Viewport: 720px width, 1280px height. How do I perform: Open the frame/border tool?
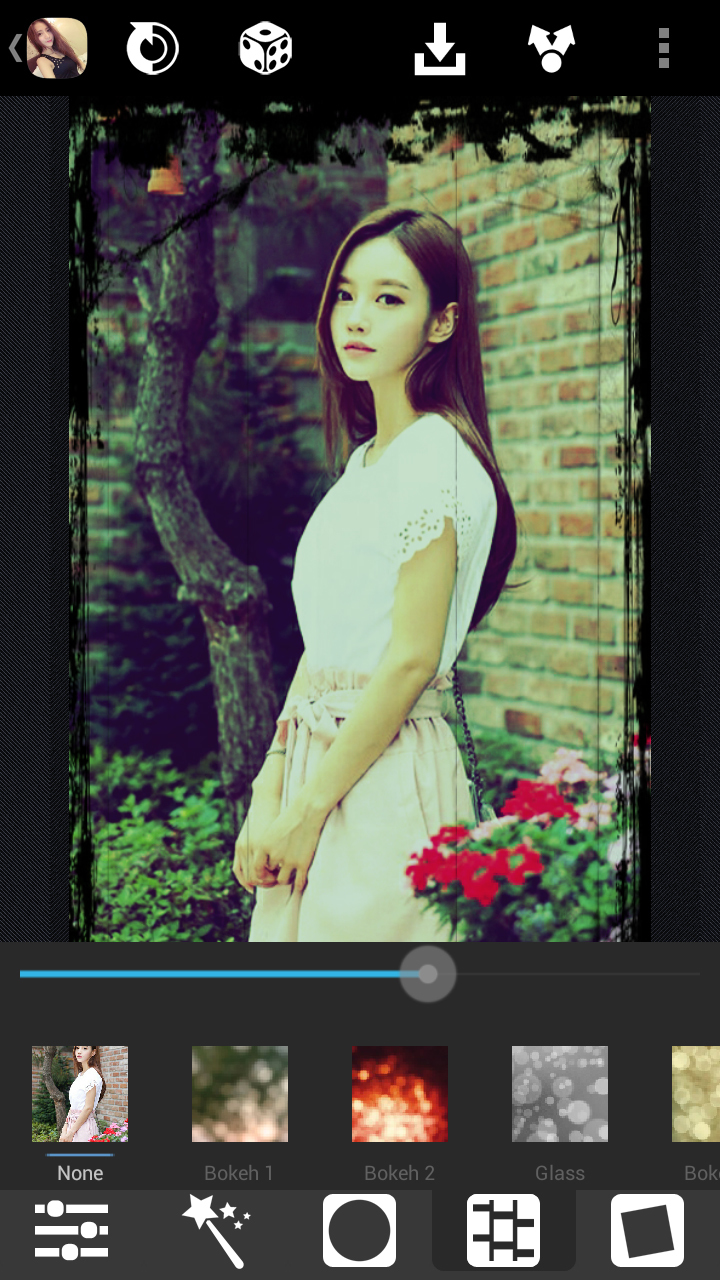pos(647,1231)
